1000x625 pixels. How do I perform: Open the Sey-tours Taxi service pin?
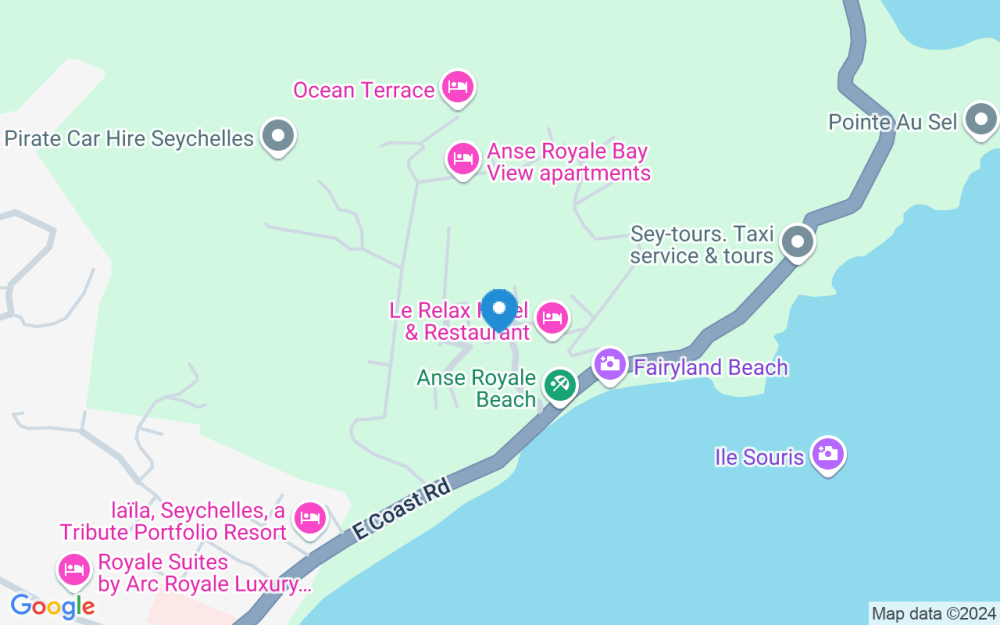(x=797, y=241)
